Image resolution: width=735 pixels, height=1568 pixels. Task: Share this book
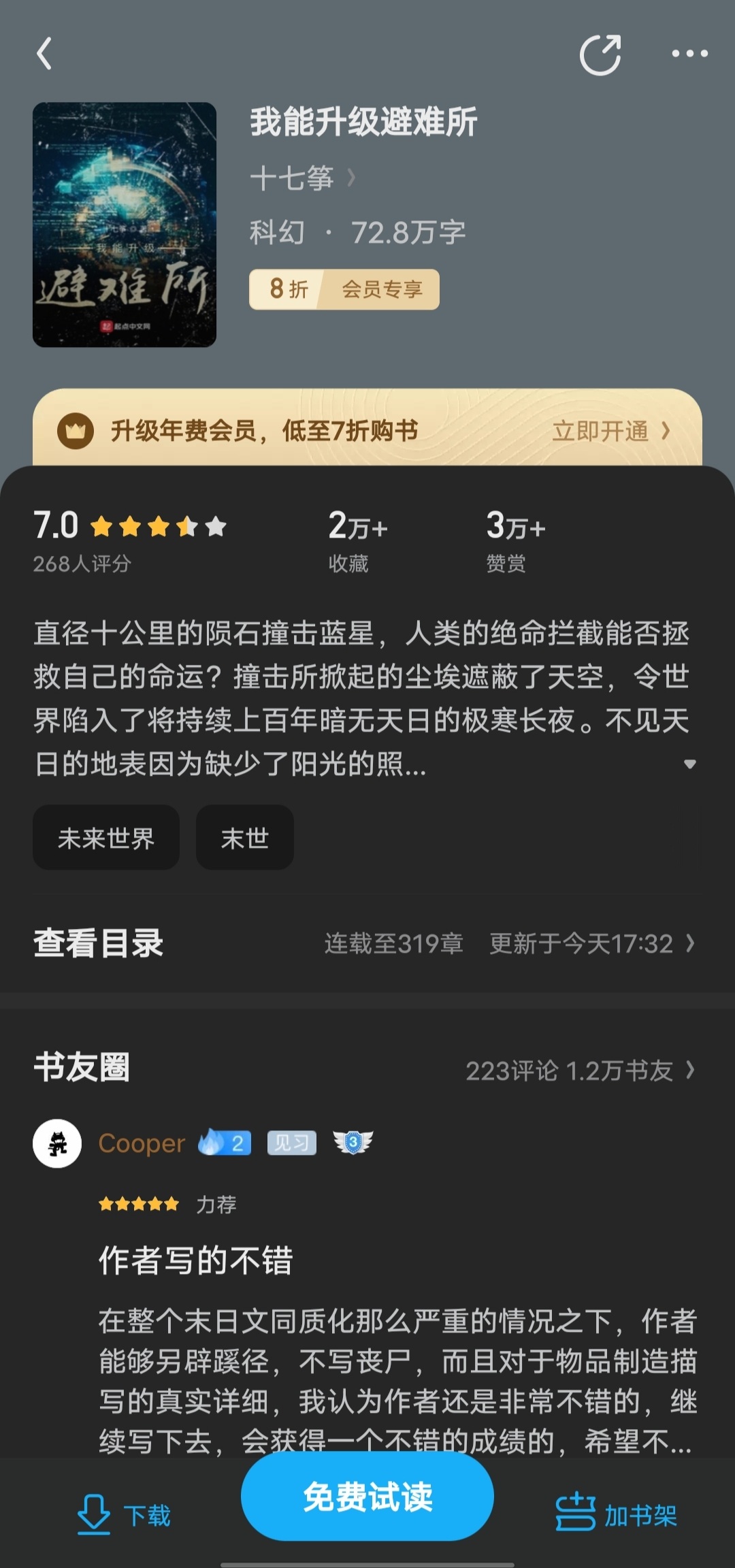[x=600, y=54]
